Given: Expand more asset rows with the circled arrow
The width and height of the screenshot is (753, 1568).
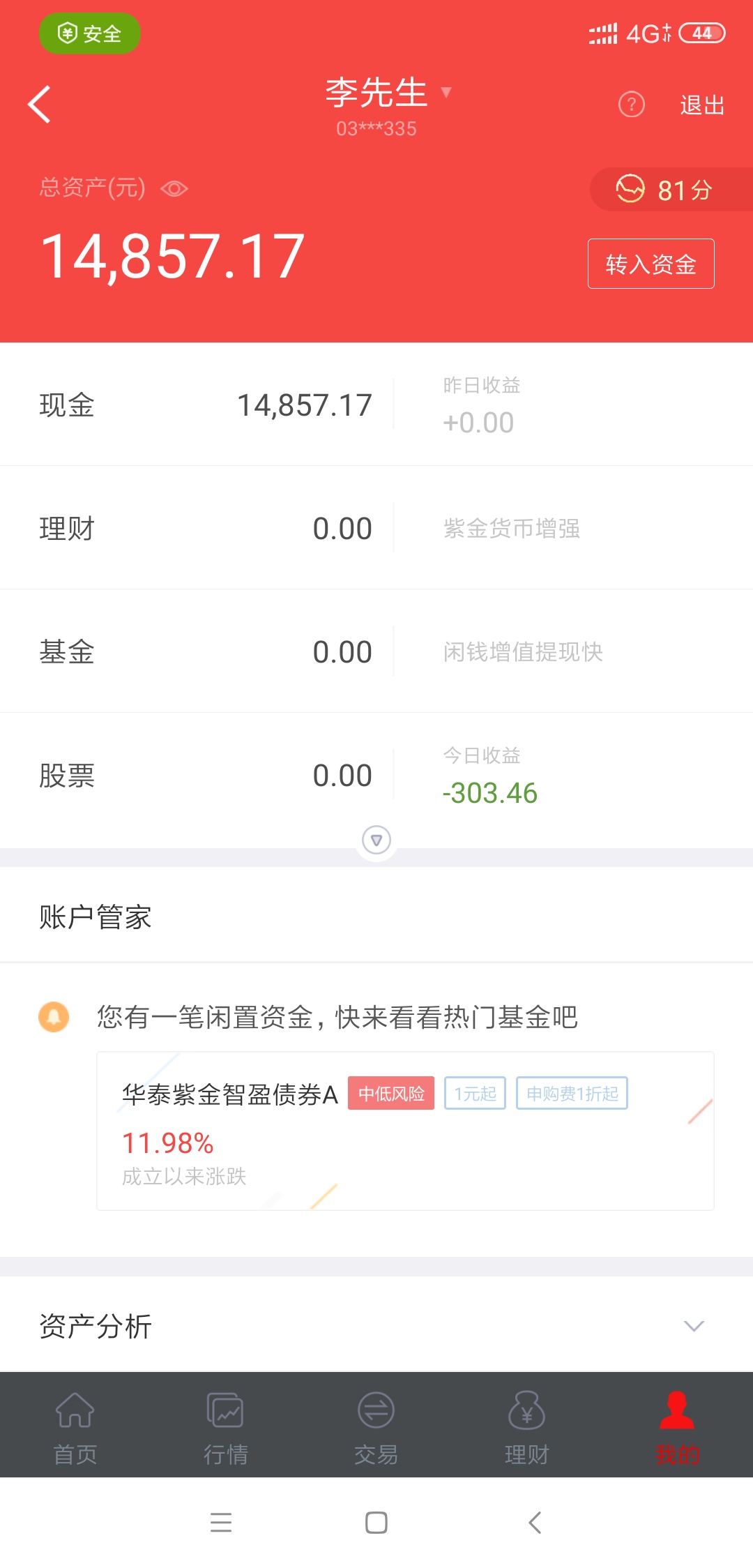Looking at the screenshot, I should [x=376, y=840].
